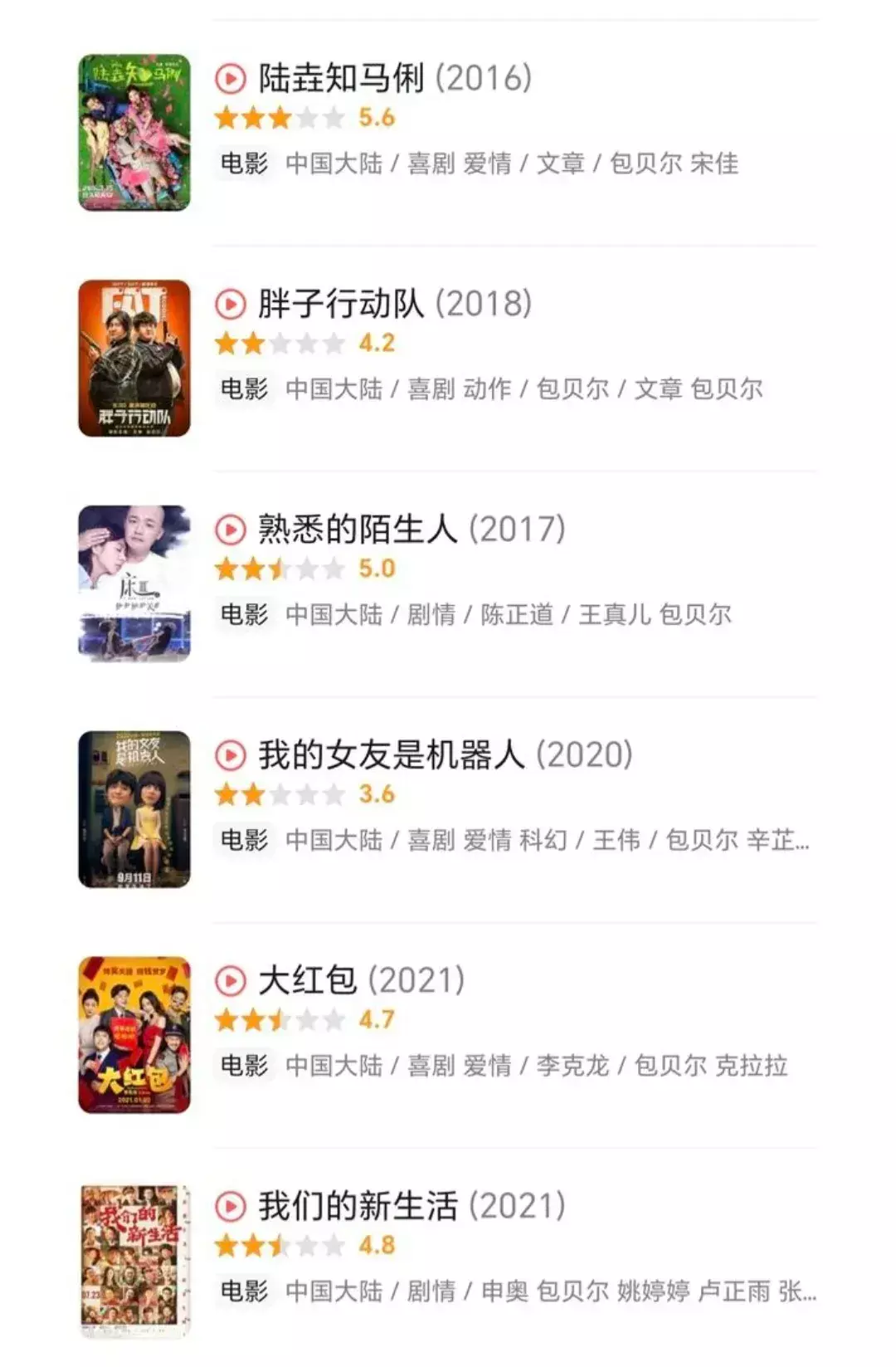Open 我们的新生活 (2021) movie page
The width and height of the screenshot is (896, 1367).
tap(411, 1206)
